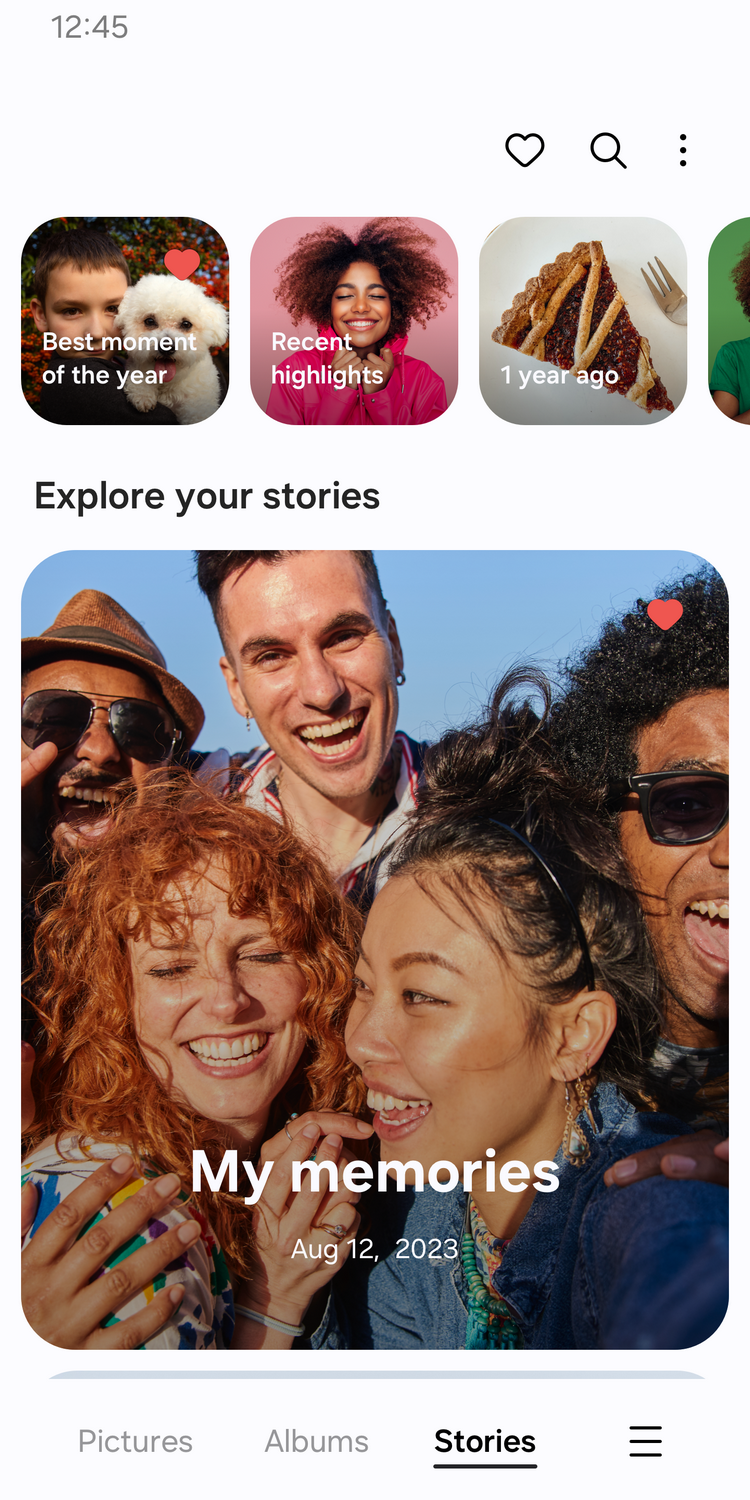Unfavorite the My memories story heart
Screen dimensions: 750x1500
tap(665, 613)
